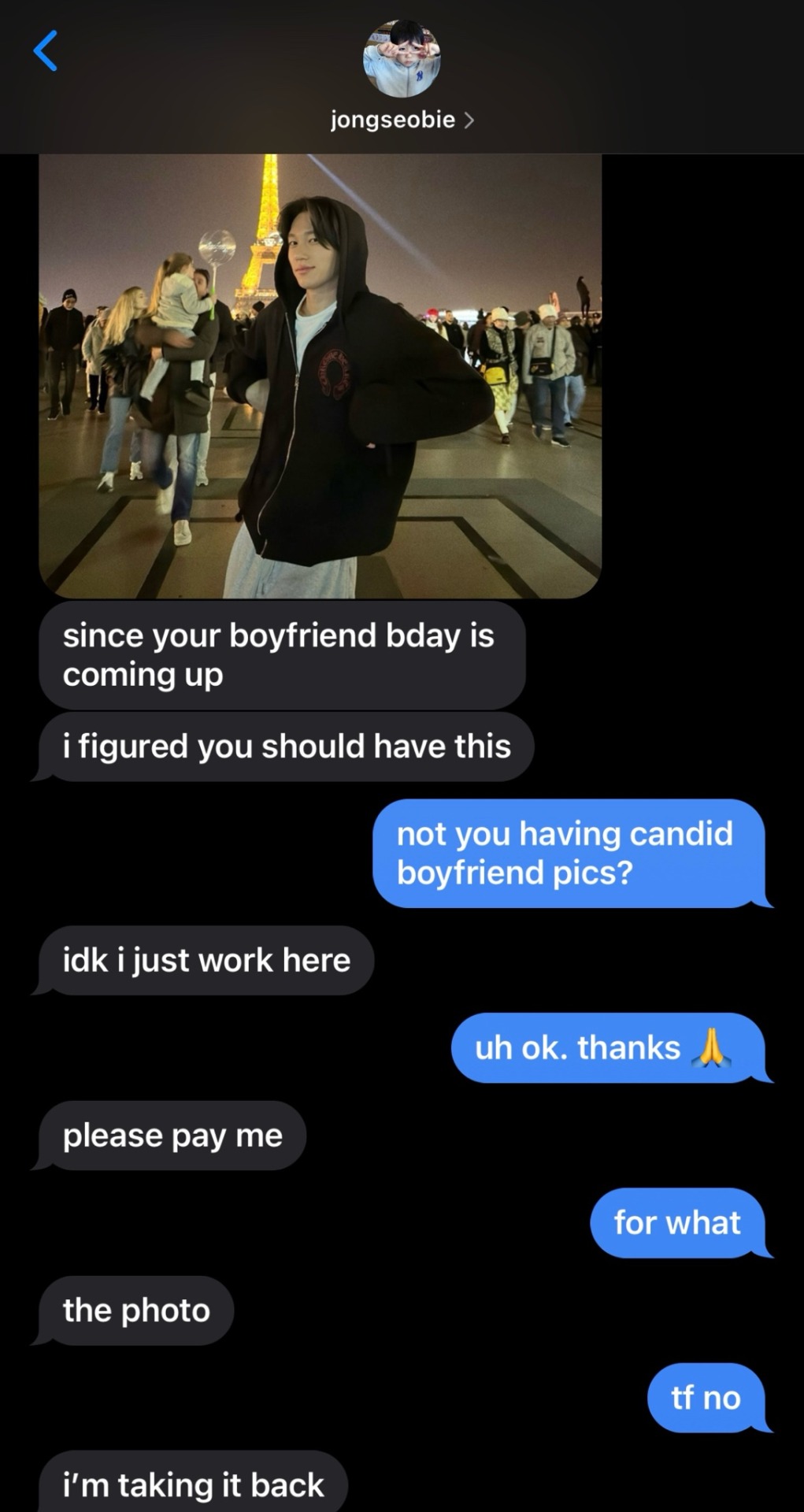This screenshot has height=1512, width=804.
Task: Go back to the messages list
Action: [46, 51]
